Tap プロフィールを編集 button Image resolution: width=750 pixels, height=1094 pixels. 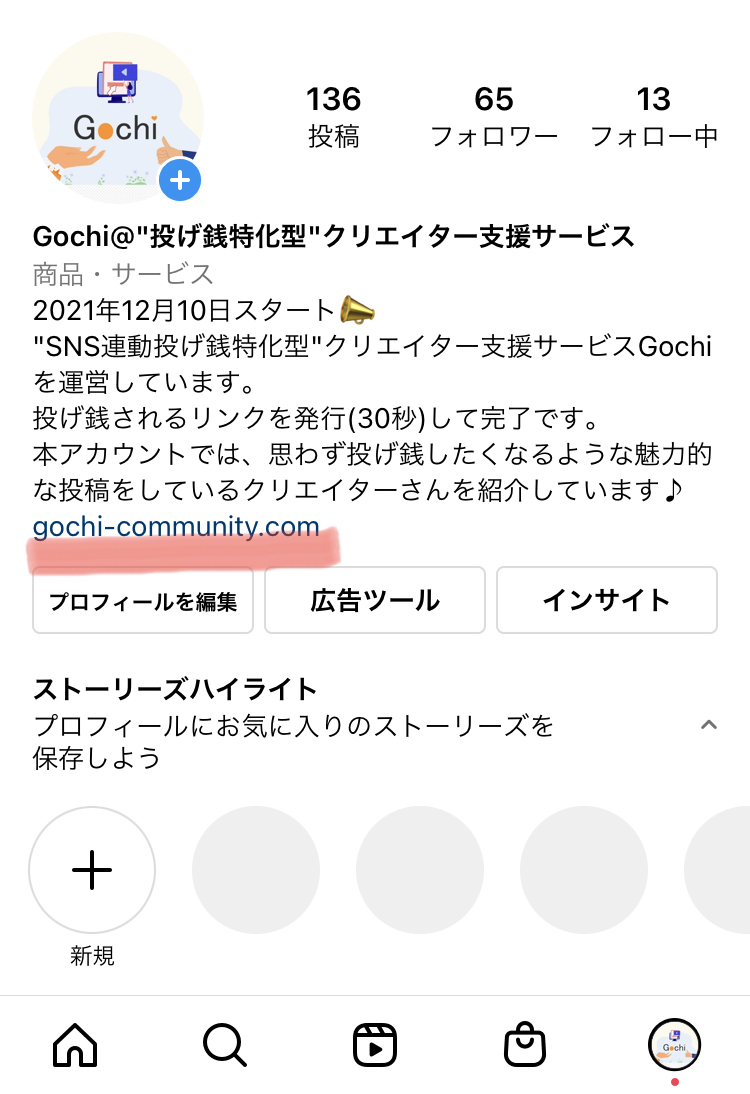point(143,600)
